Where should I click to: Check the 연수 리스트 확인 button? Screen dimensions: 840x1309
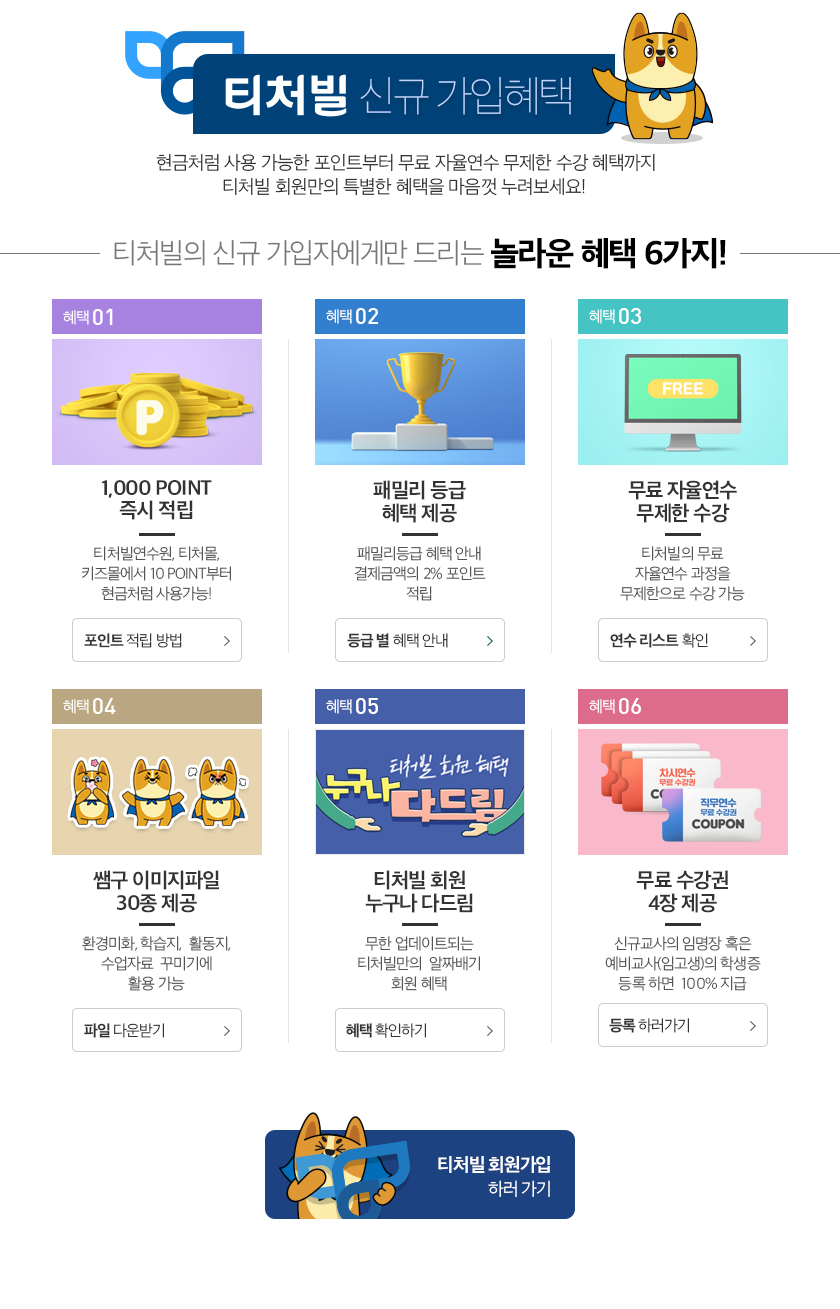[683, 640]
